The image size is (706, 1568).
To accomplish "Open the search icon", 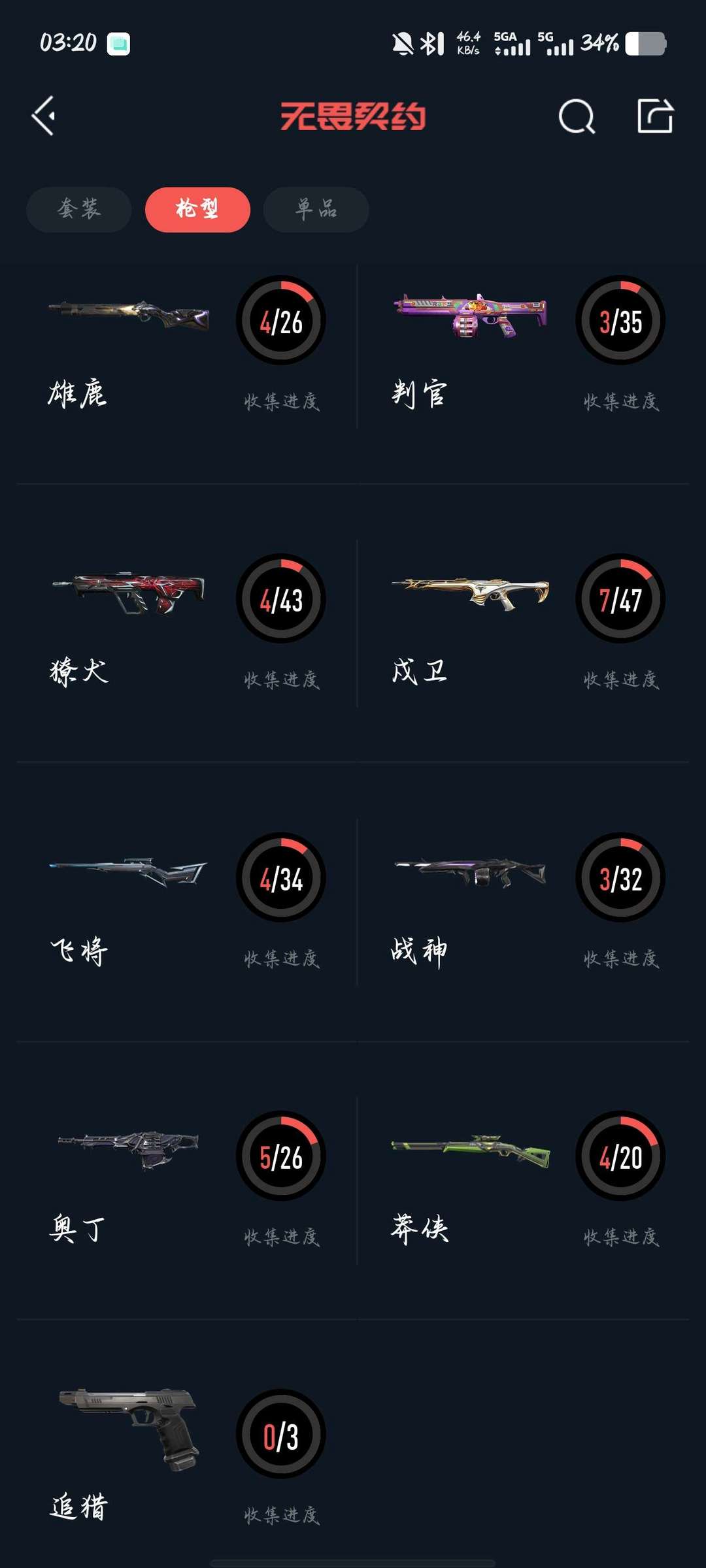I will (x=577, y=117).
